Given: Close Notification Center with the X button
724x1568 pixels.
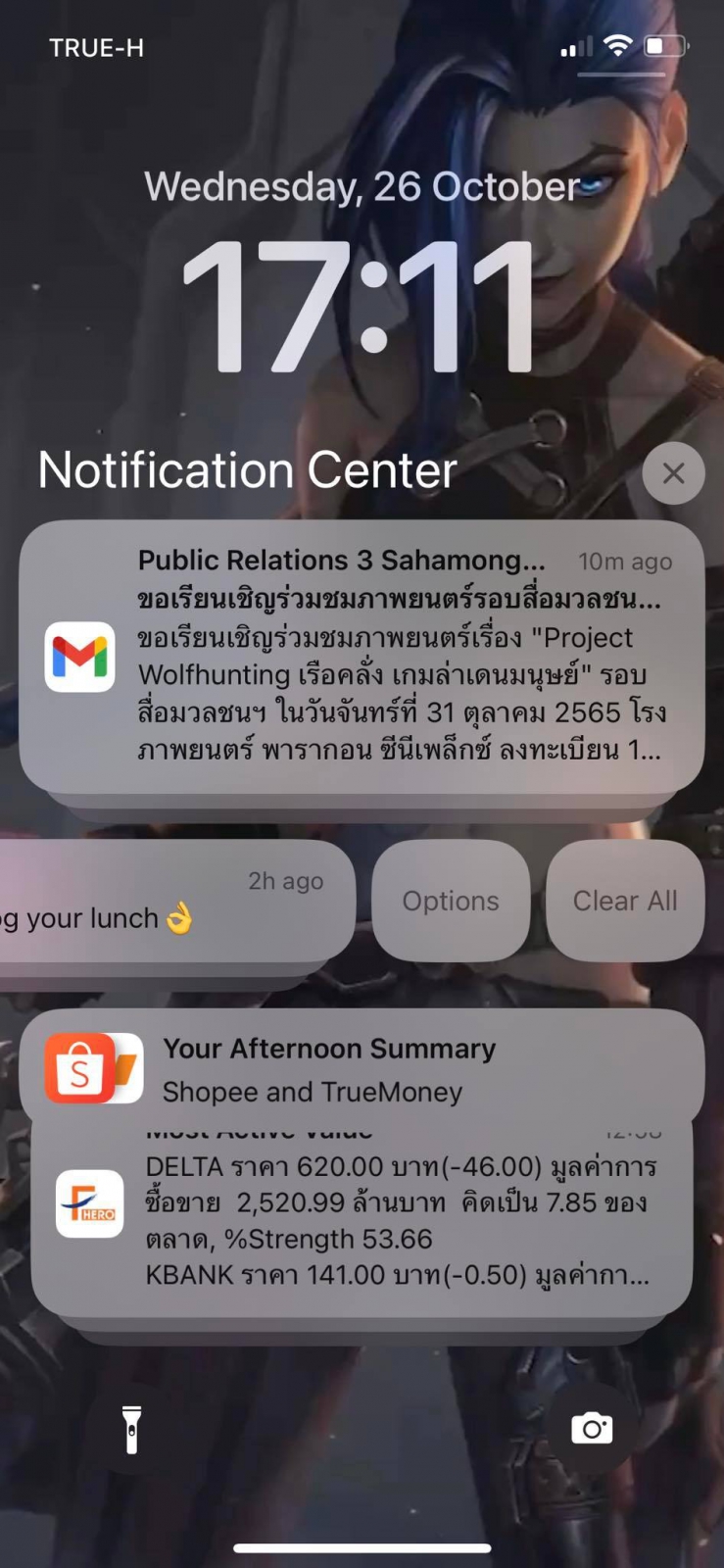Looking at the screenshot, I should point(673,473).
